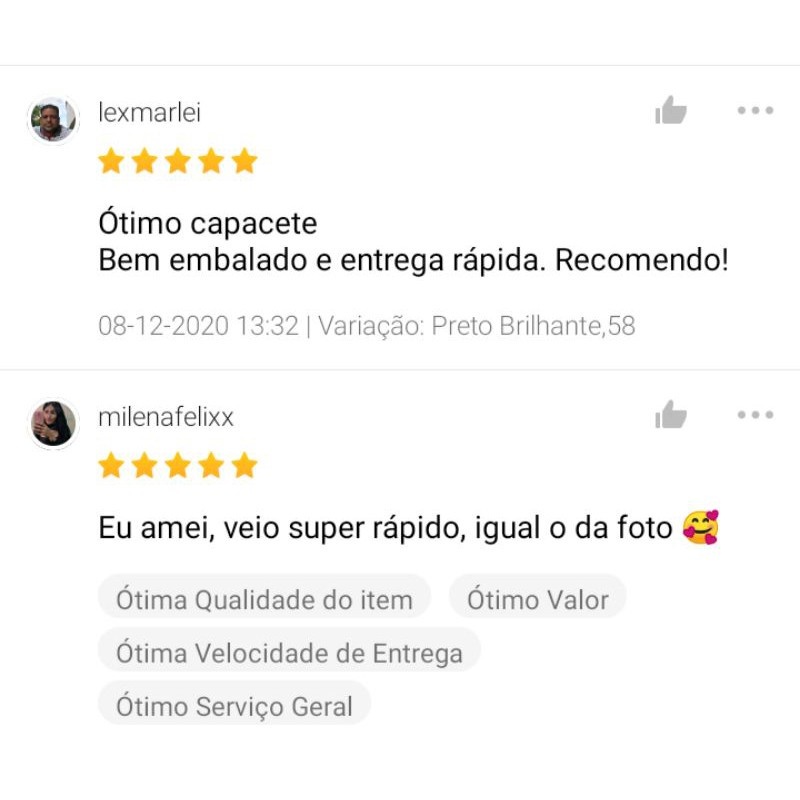
Task: Open more options for lexmarlei's review
Action: (755, 111)
